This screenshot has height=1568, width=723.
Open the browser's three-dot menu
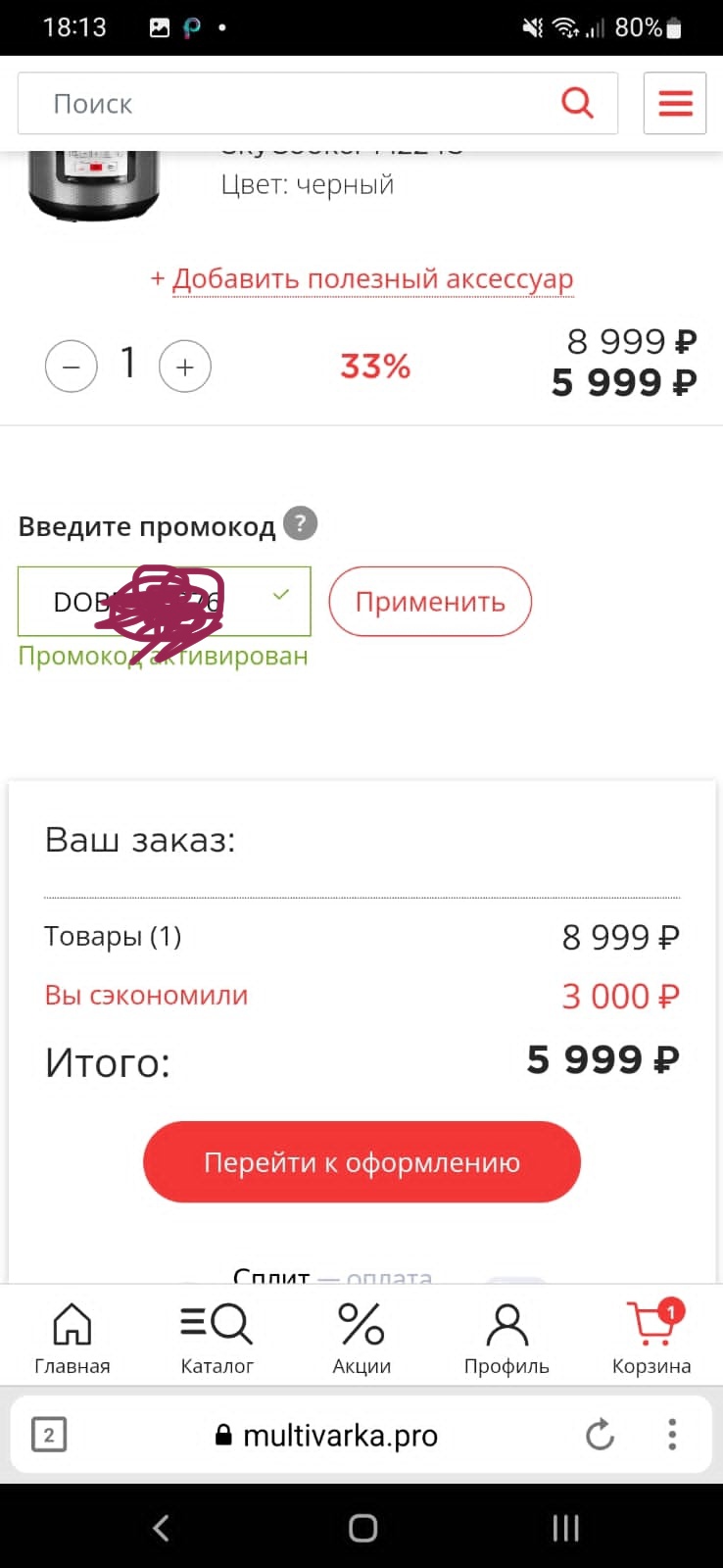click(x=672, y=1436)
